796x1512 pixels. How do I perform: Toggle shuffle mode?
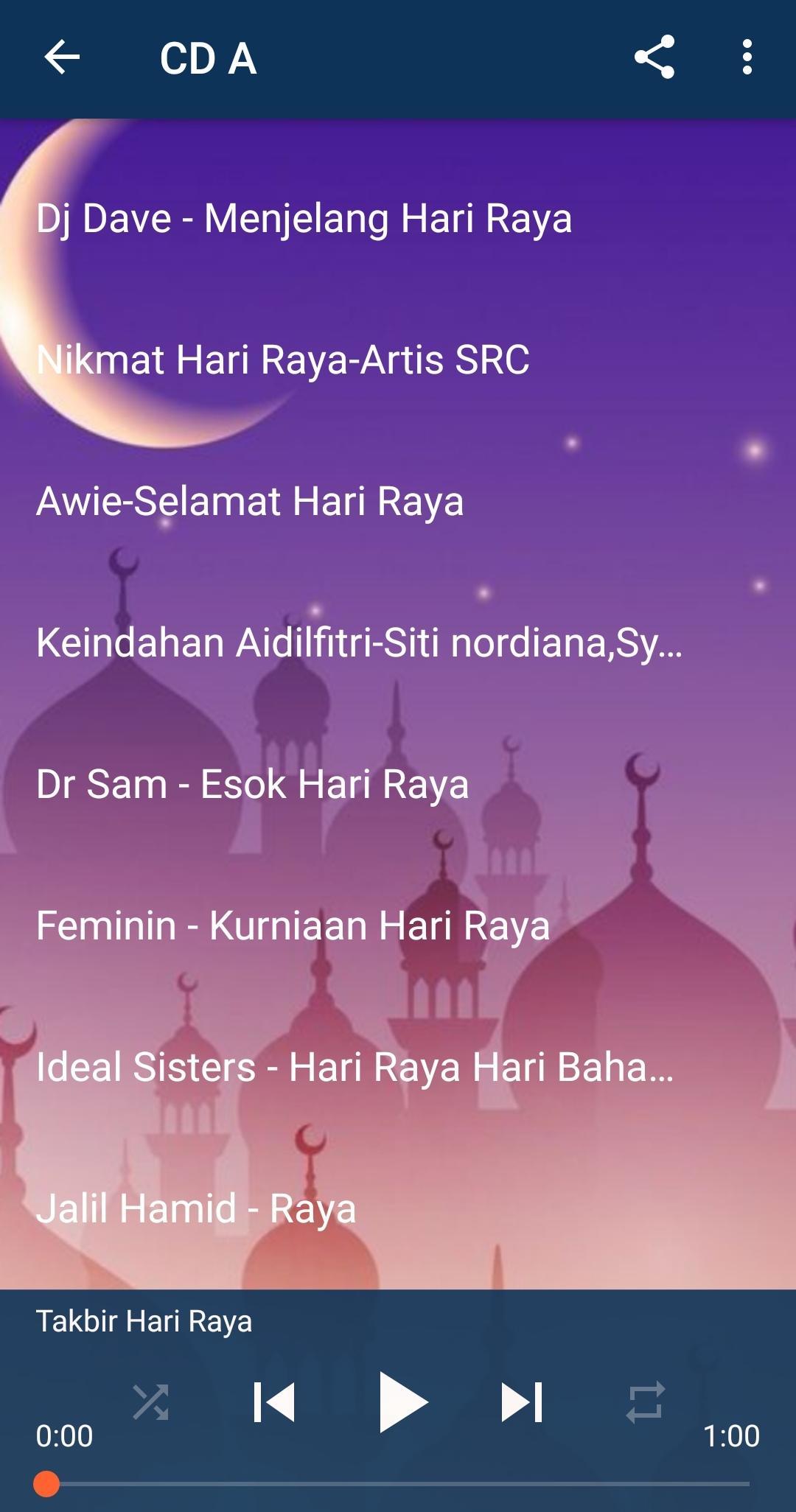pyautogui.click(x=150, y=1401)
